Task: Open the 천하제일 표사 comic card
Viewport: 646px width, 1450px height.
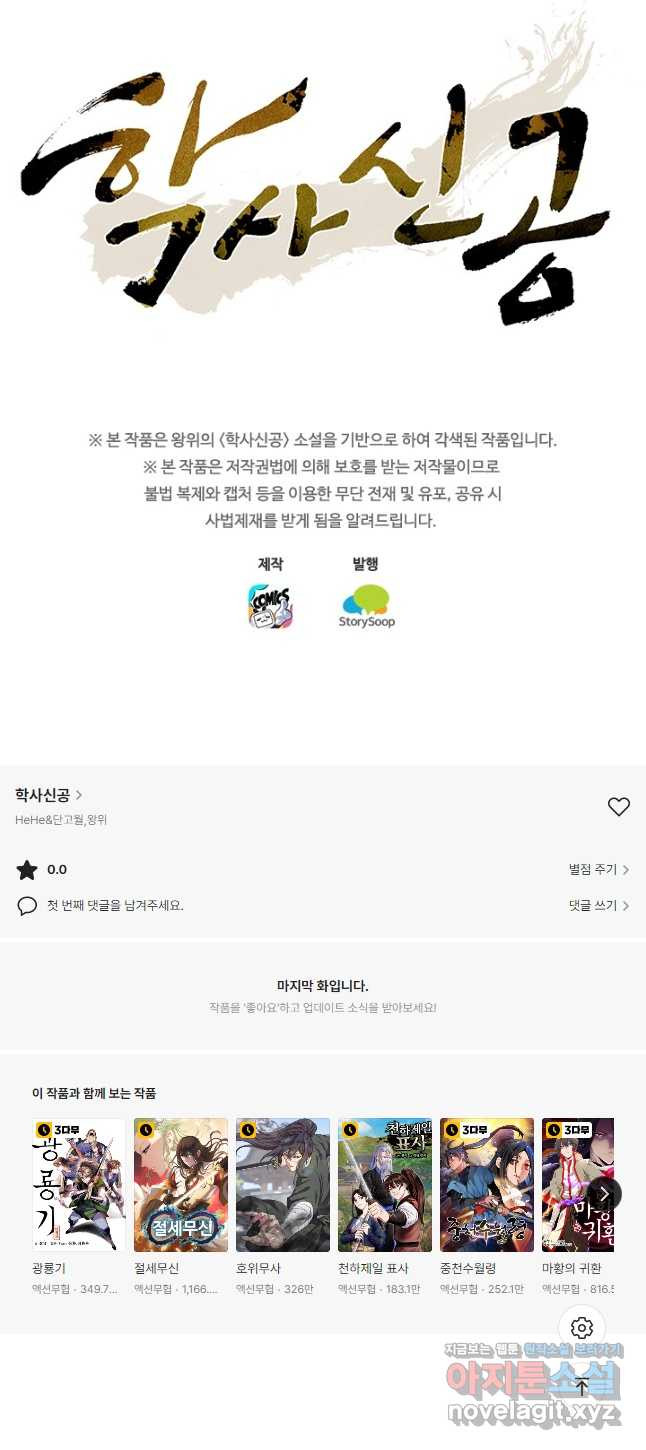Action: pos(385,1185)
